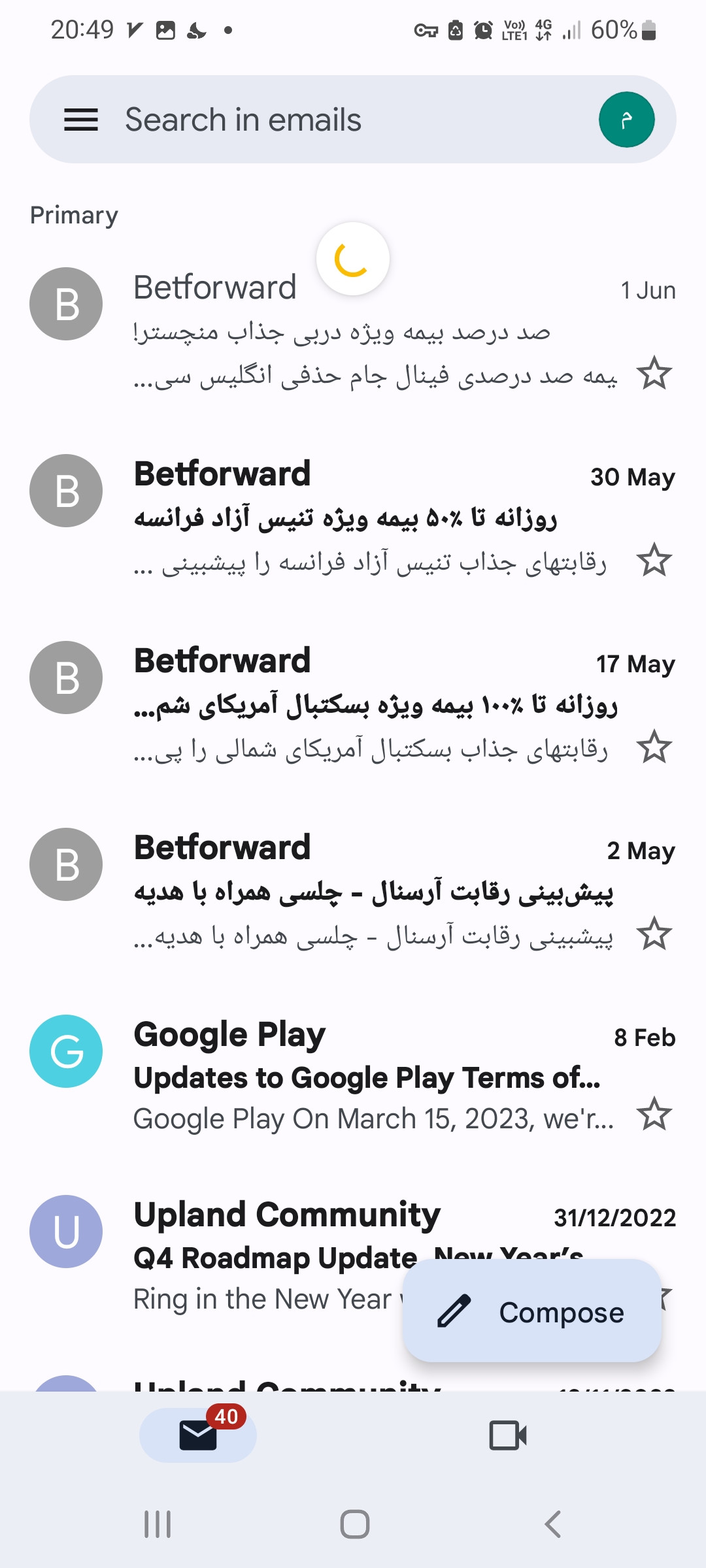The width and height of the screenshot is (706, 1568).
Task: Star the Betforward email from 30 May
Action: pos(654,560)
